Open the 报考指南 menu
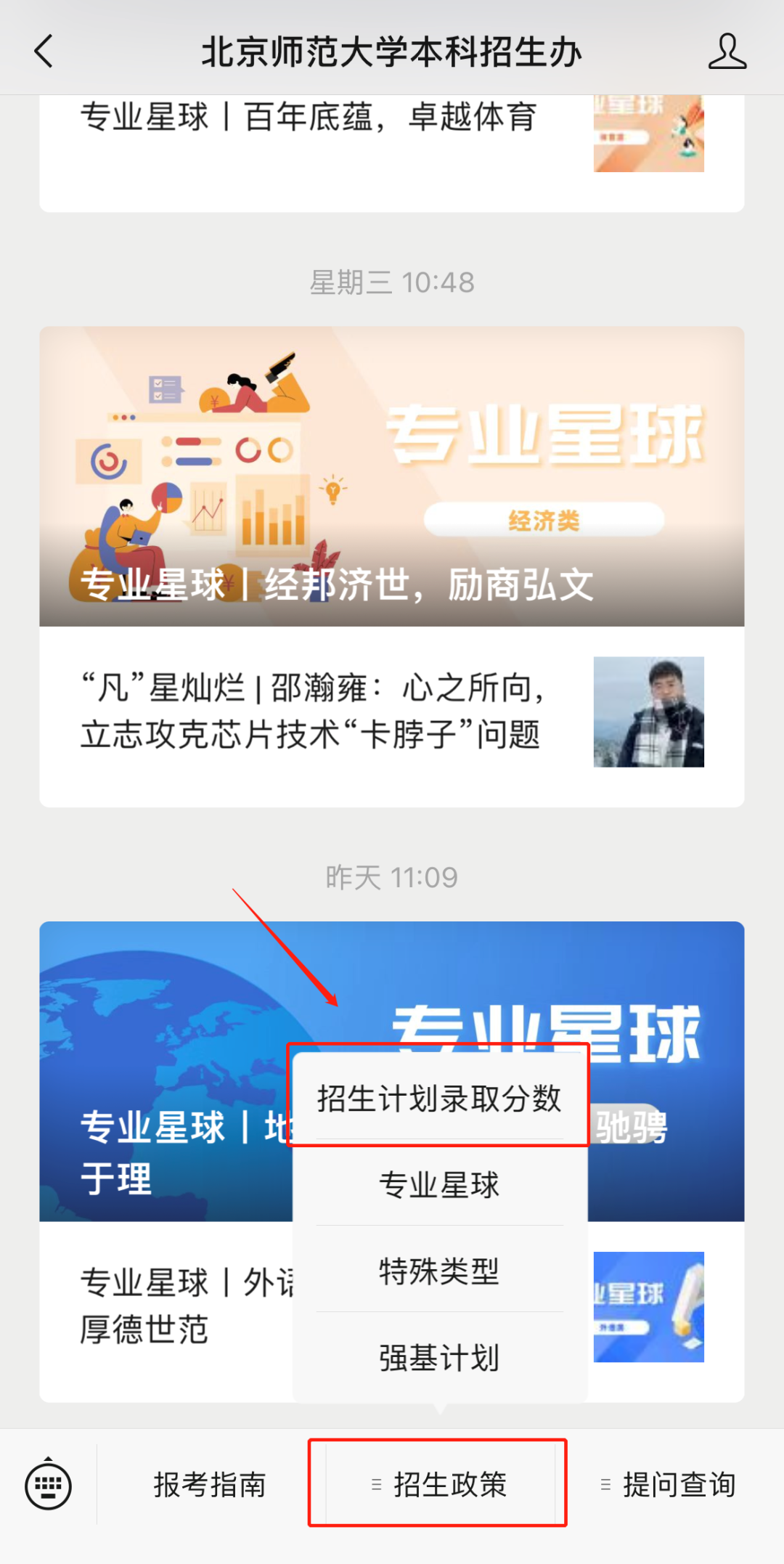This screenshot has height=1564, width=784. click(x=210, y=1485)
